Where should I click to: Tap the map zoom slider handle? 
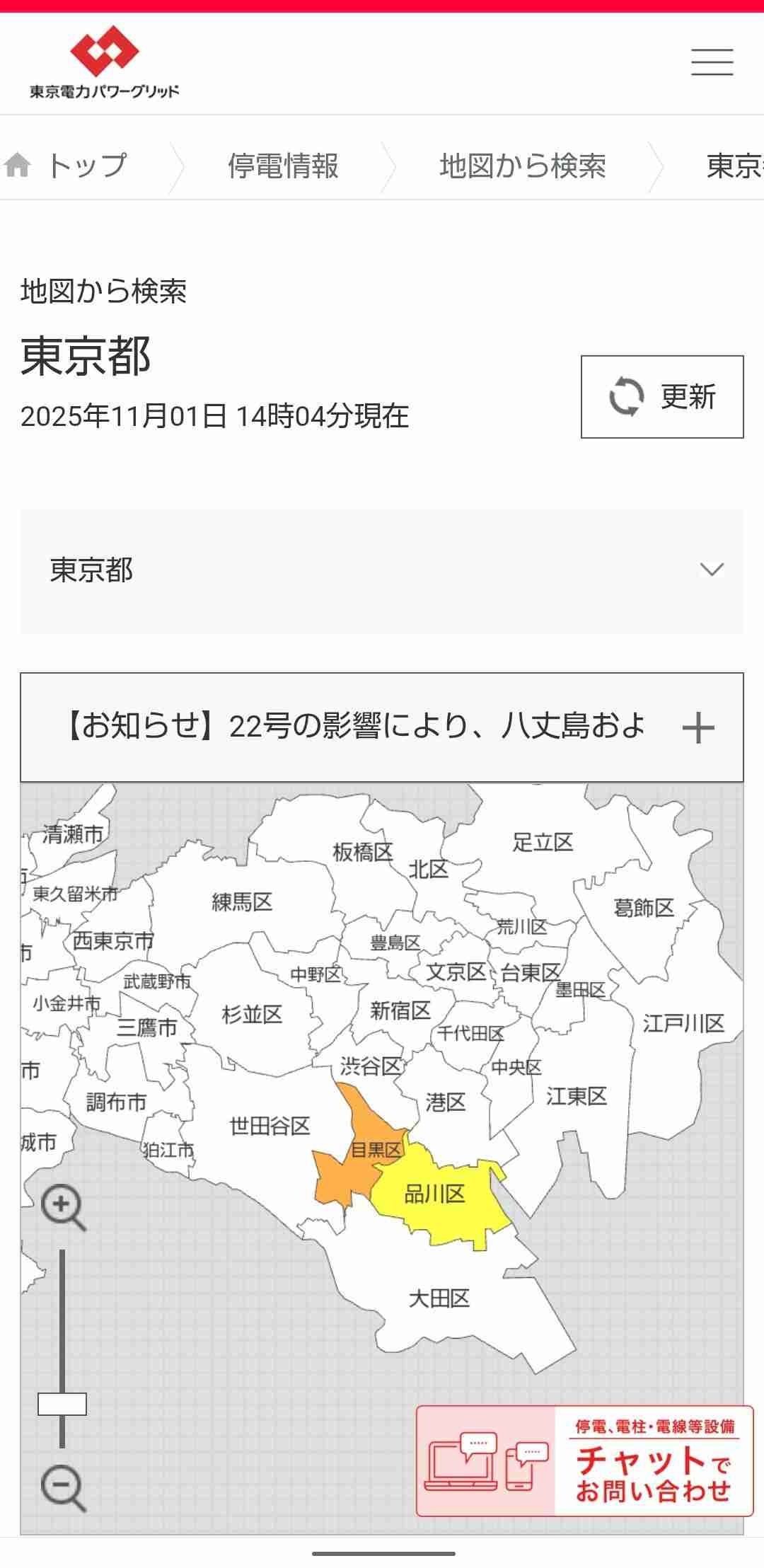62,1404
